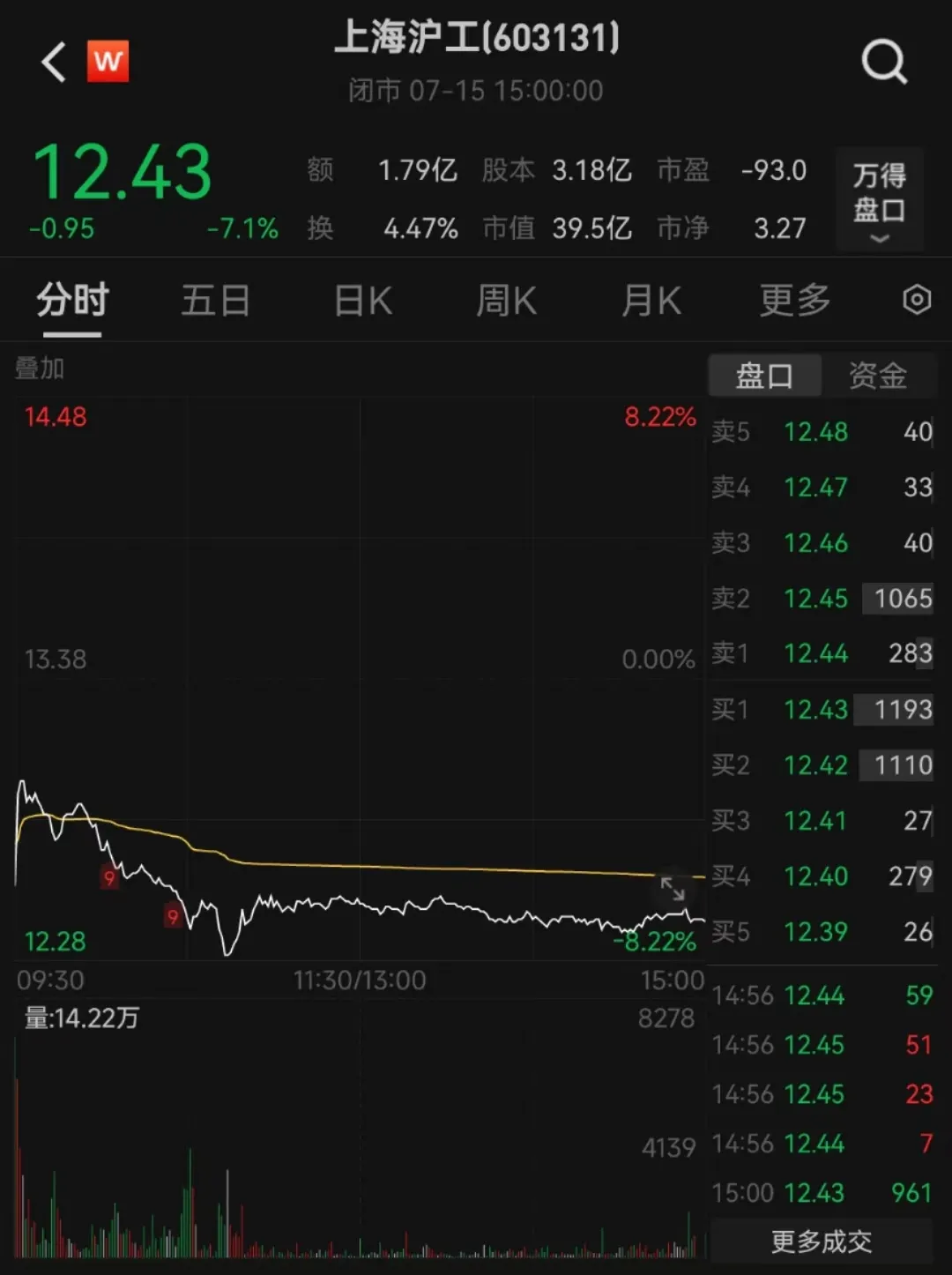Open chart settings hexagon icon
This screenshot has height=1275, width=952.
point(917,301)
